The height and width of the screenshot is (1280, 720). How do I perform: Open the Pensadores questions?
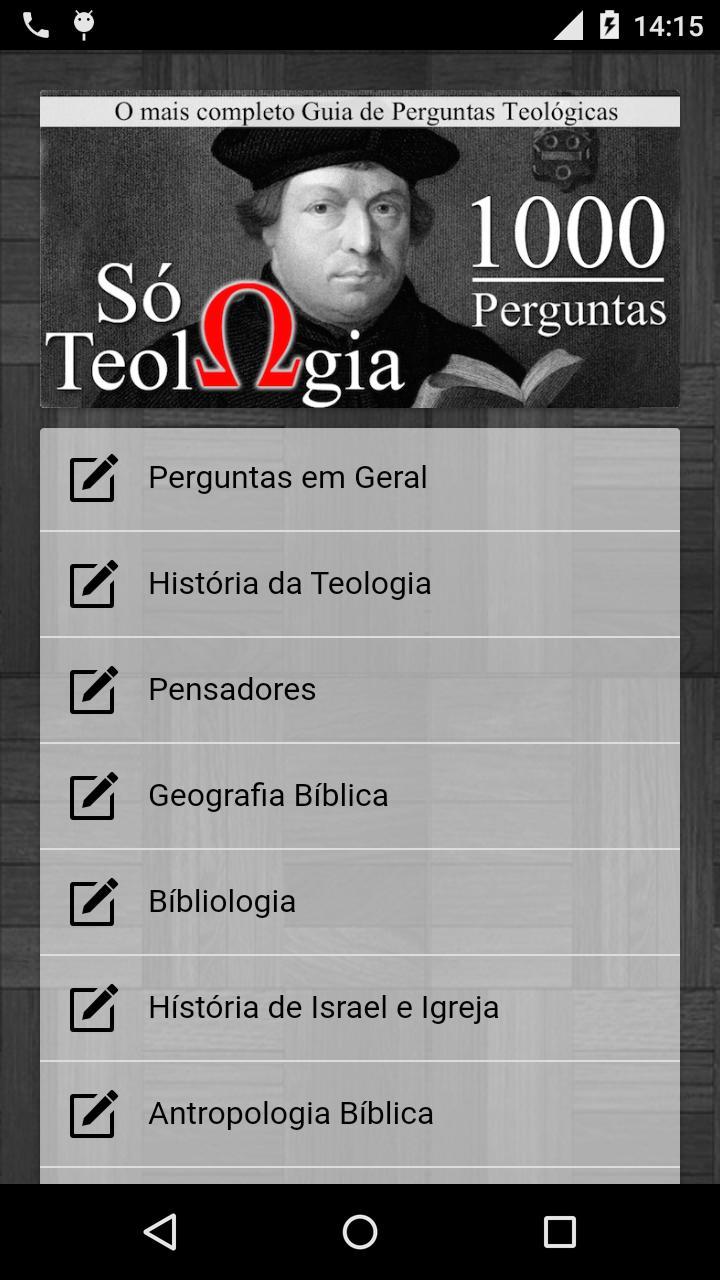click(x=359, y=690)
